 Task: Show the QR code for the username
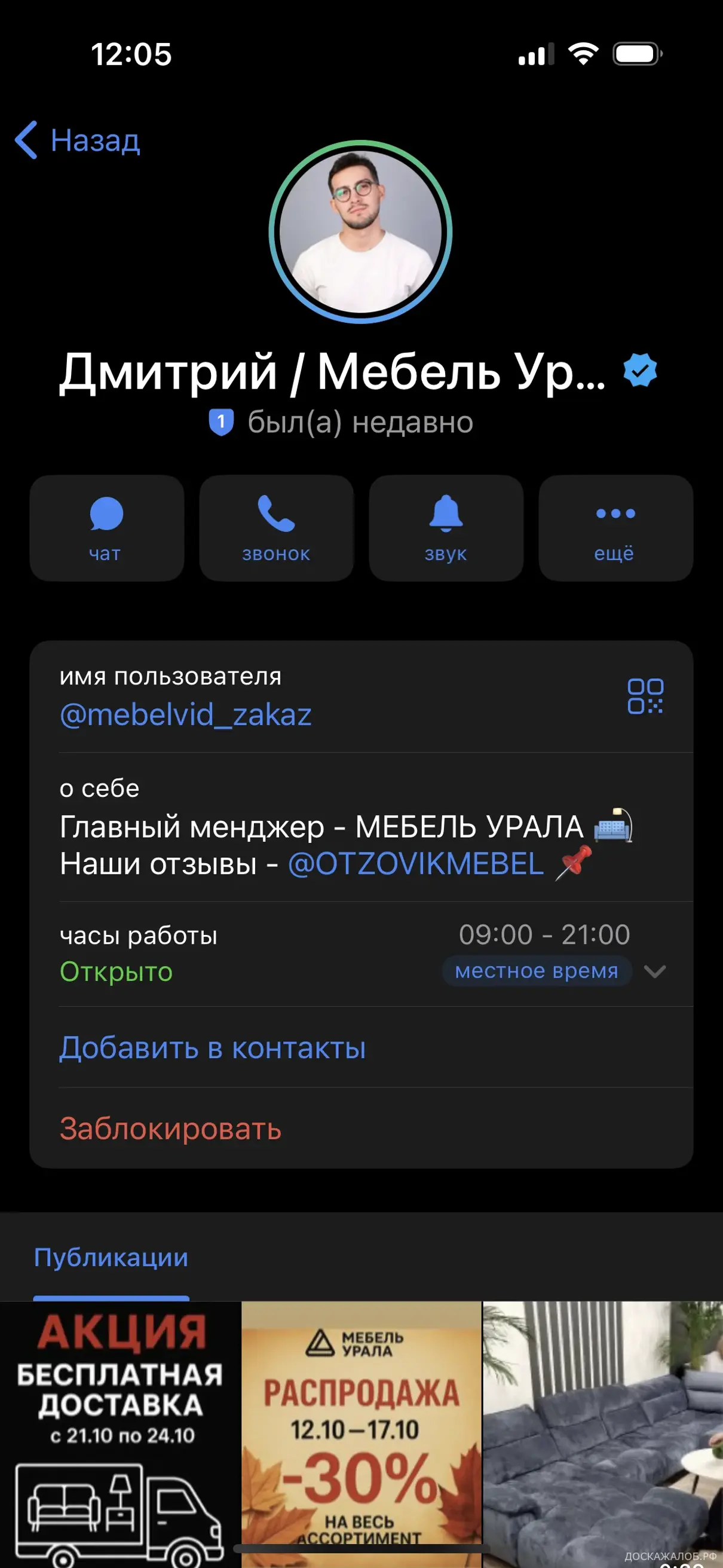pyautogui.click(x=645, y=696)
